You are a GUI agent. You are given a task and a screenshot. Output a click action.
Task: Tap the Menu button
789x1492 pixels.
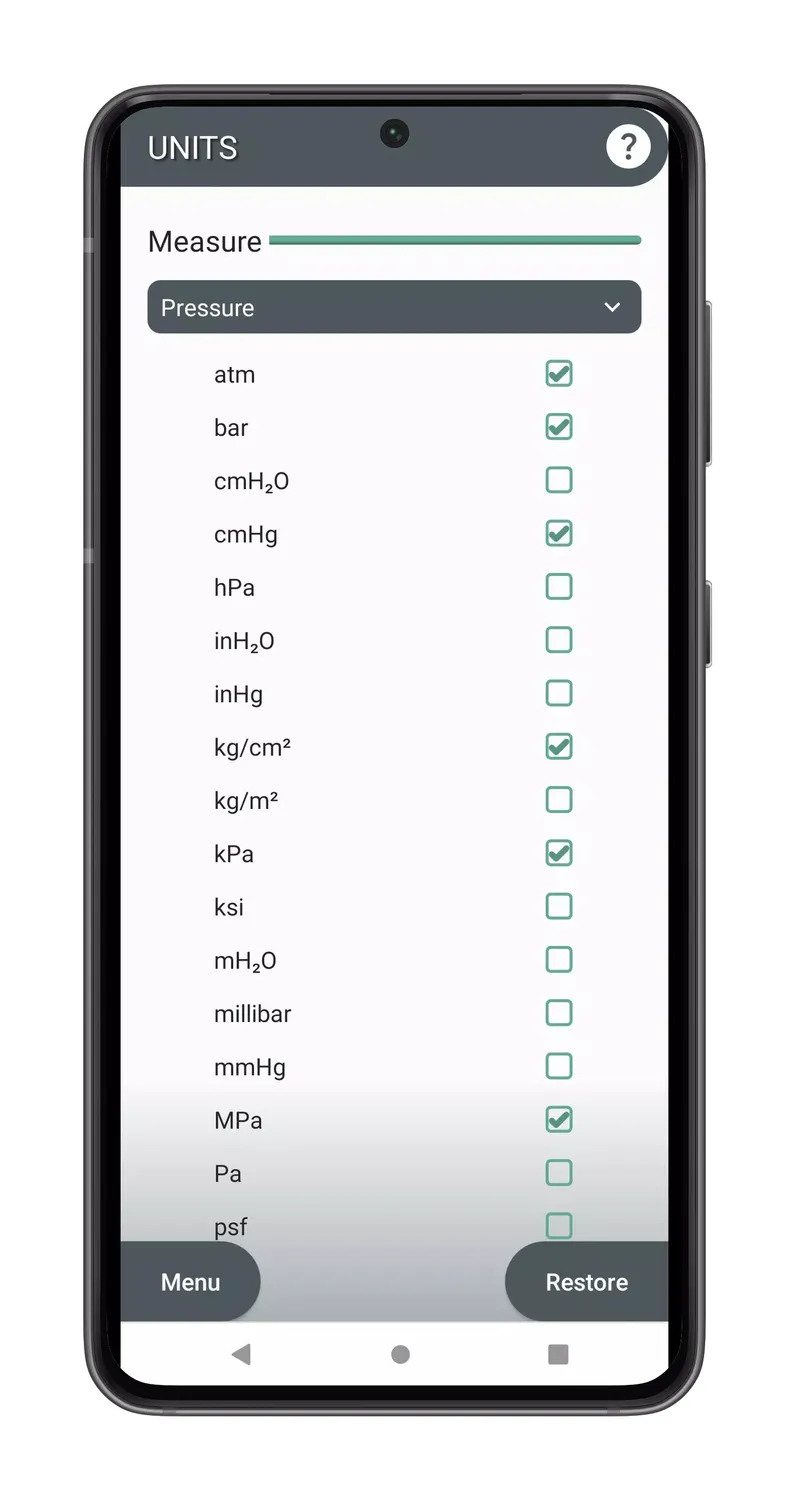point(190,1282)
